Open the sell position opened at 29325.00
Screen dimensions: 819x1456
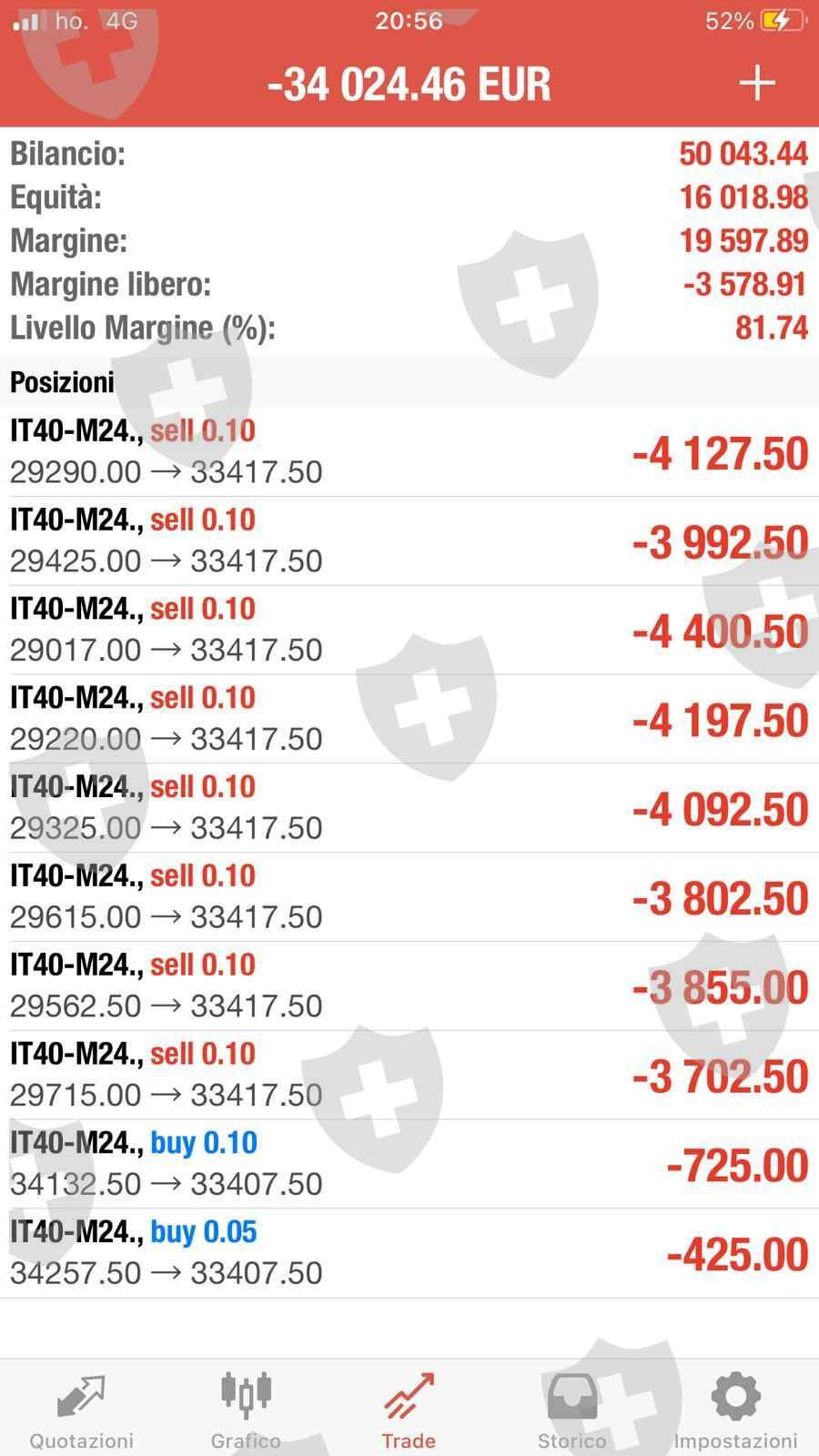click(409, 808)
